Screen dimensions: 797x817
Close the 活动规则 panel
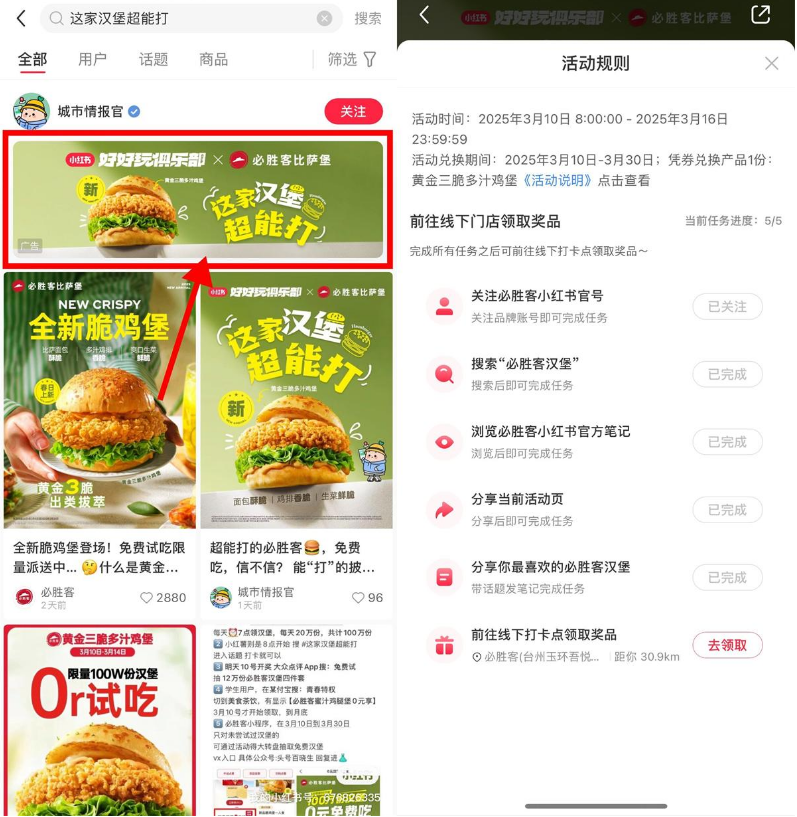coord(771,64)
